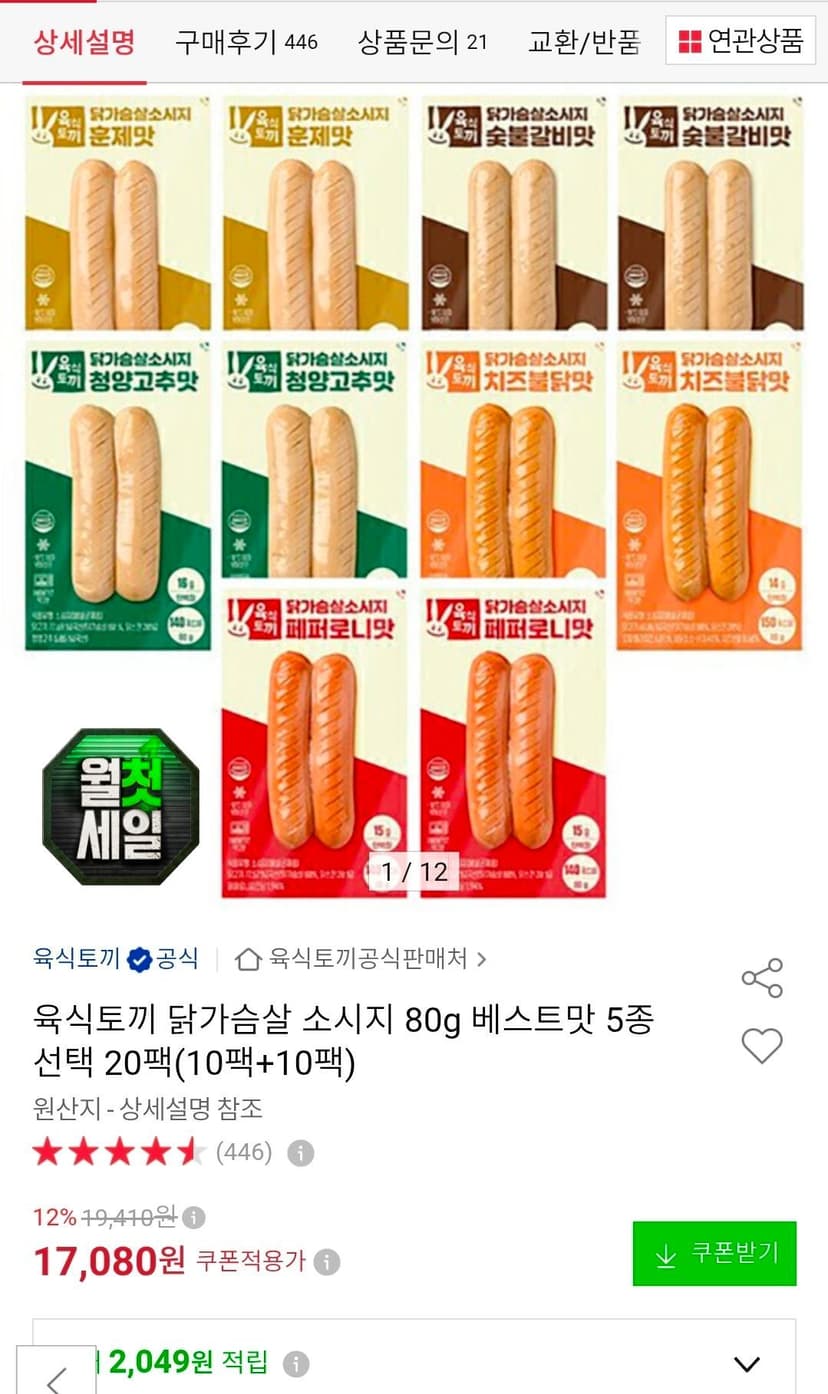Image resolution: width=828 pixels, height=1394 pixels.
Task: Open the 상품문의 product inquiry tab
Action: point(423,42)
